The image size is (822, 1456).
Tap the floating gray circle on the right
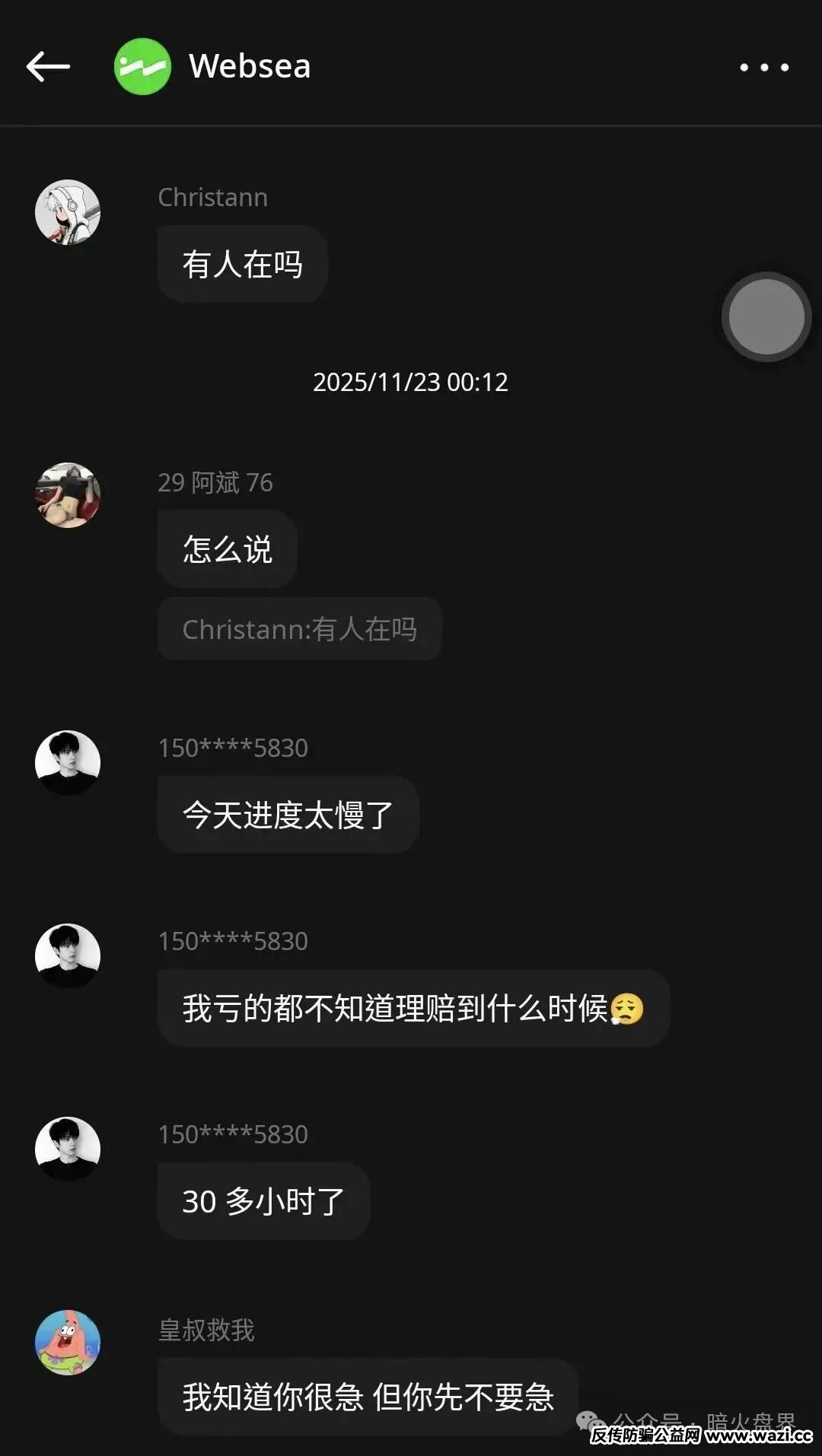coord(764,316)
